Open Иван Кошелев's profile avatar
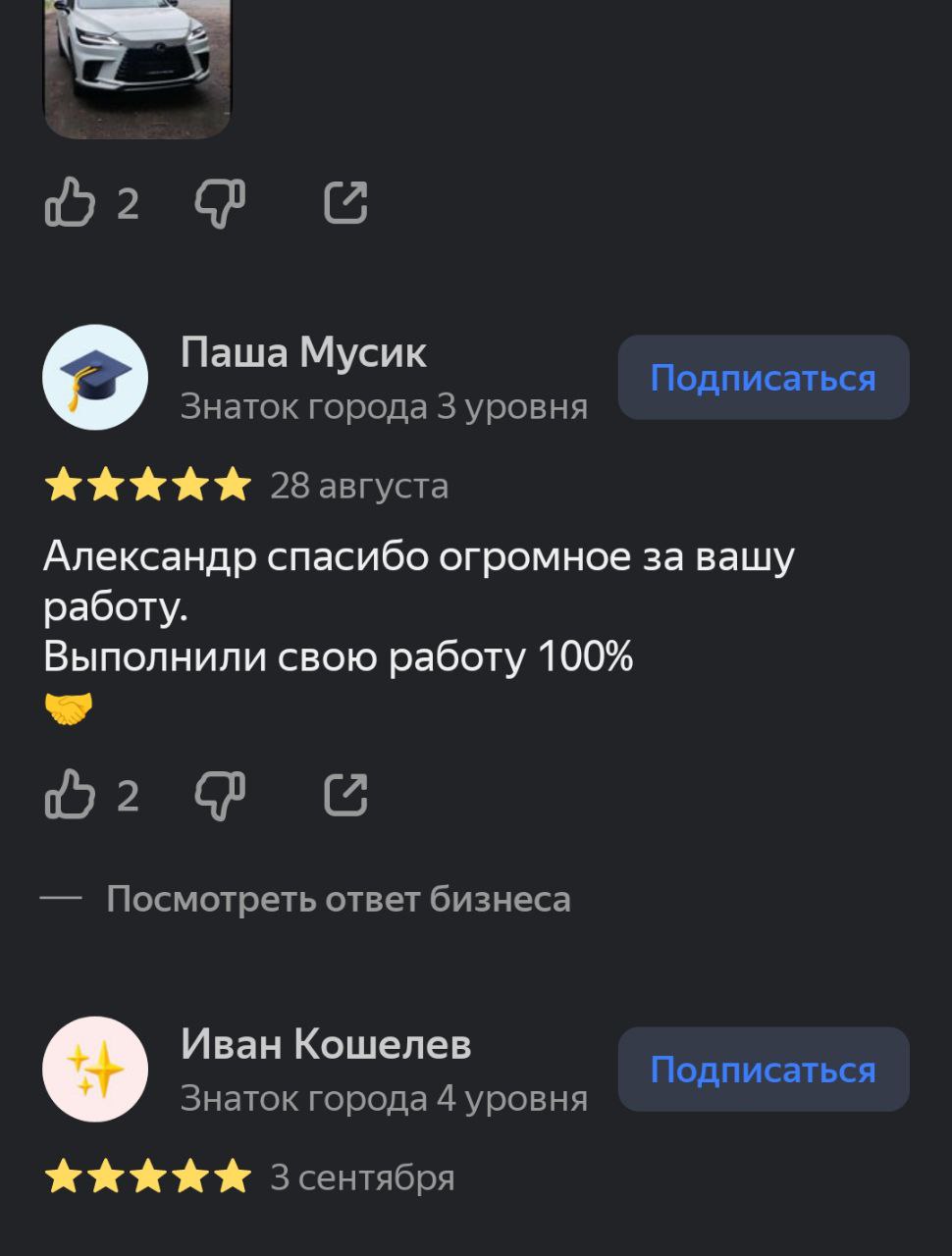Screen dimensions: 952x1256 coord(95,1070)
